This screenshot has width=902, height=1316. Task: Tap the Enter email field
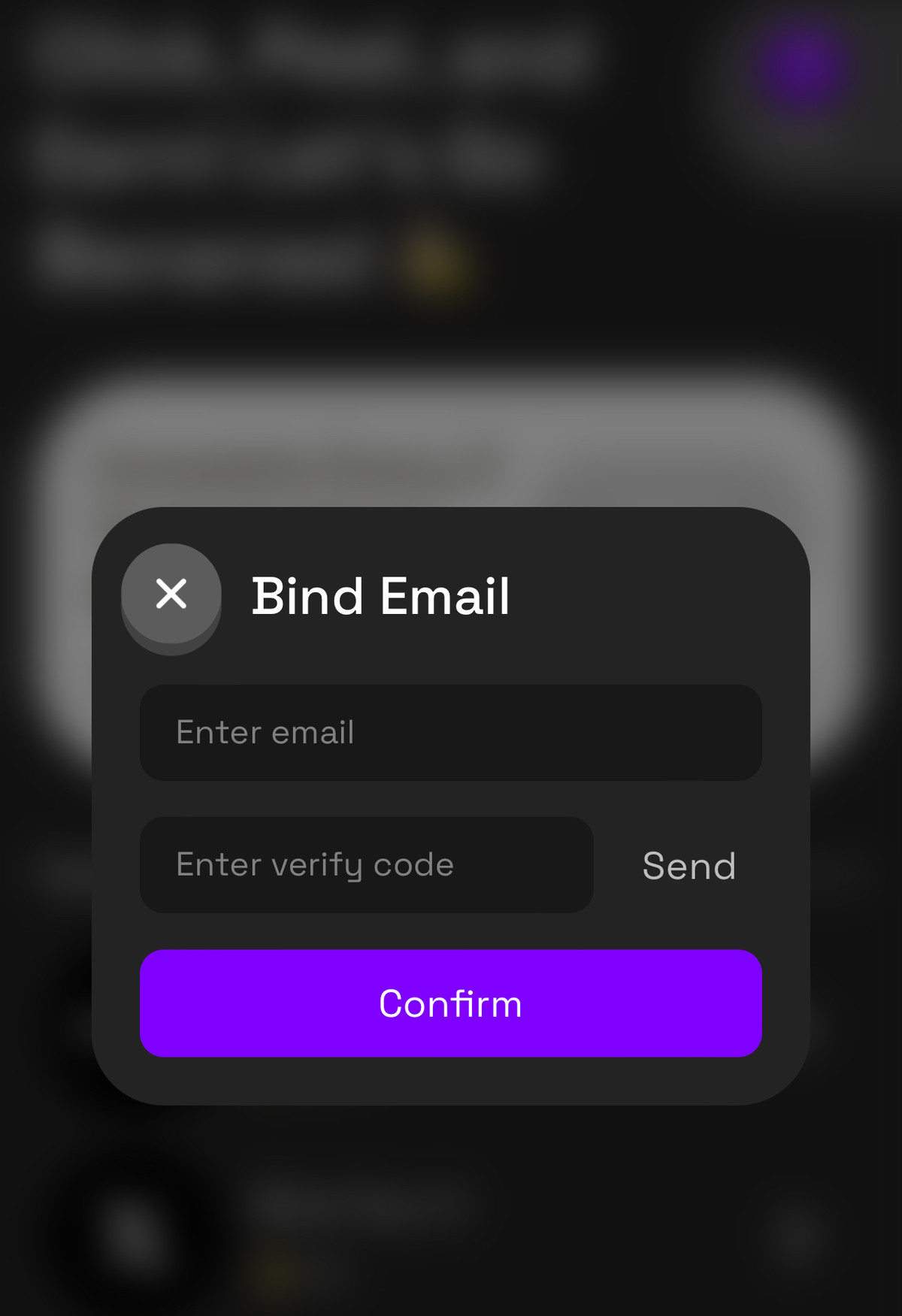tap(450, 733)
